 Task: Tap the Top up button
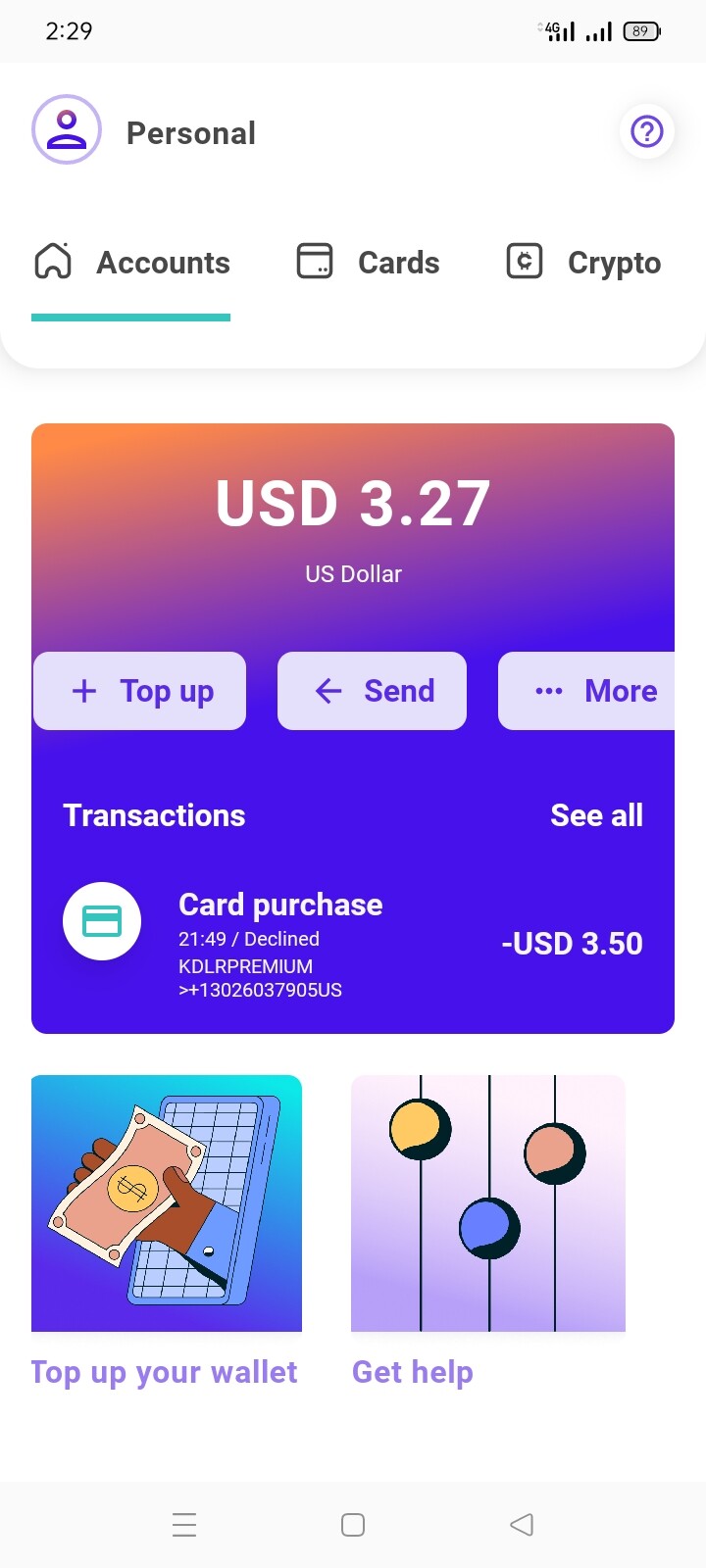pos(139,691)
